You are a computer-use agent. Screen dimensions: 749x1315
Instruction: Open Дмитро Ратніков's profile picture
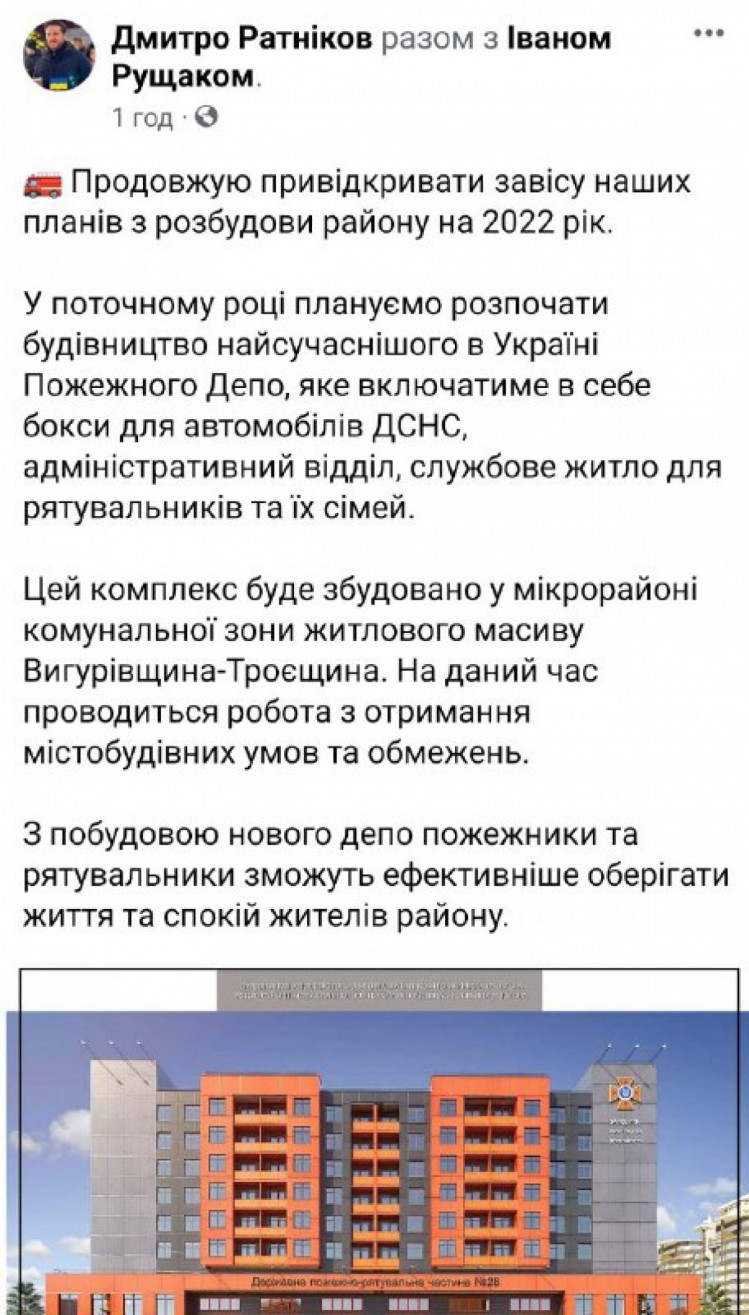click(57, 55)
